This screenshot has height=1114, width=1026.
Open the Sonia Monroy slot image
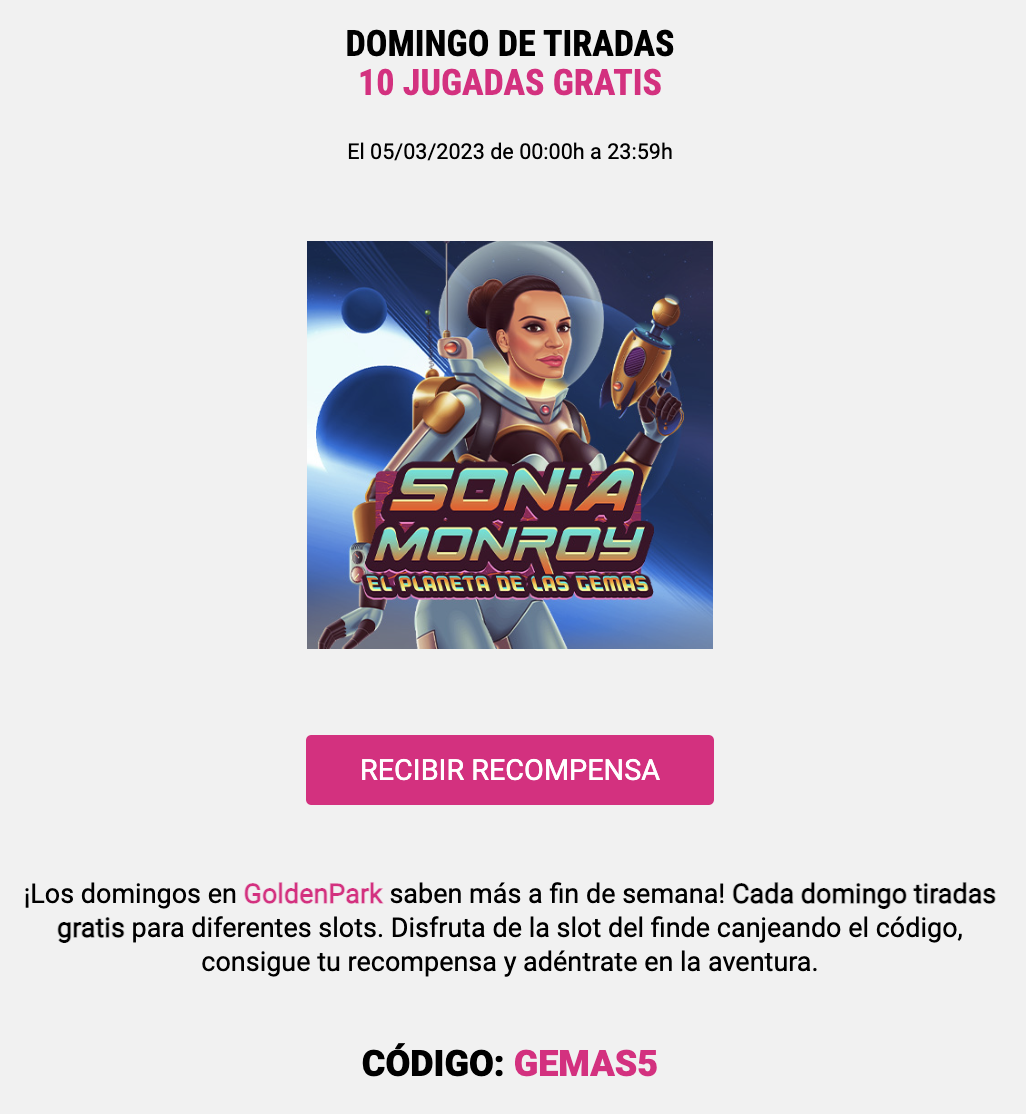[x=509, y=445]
